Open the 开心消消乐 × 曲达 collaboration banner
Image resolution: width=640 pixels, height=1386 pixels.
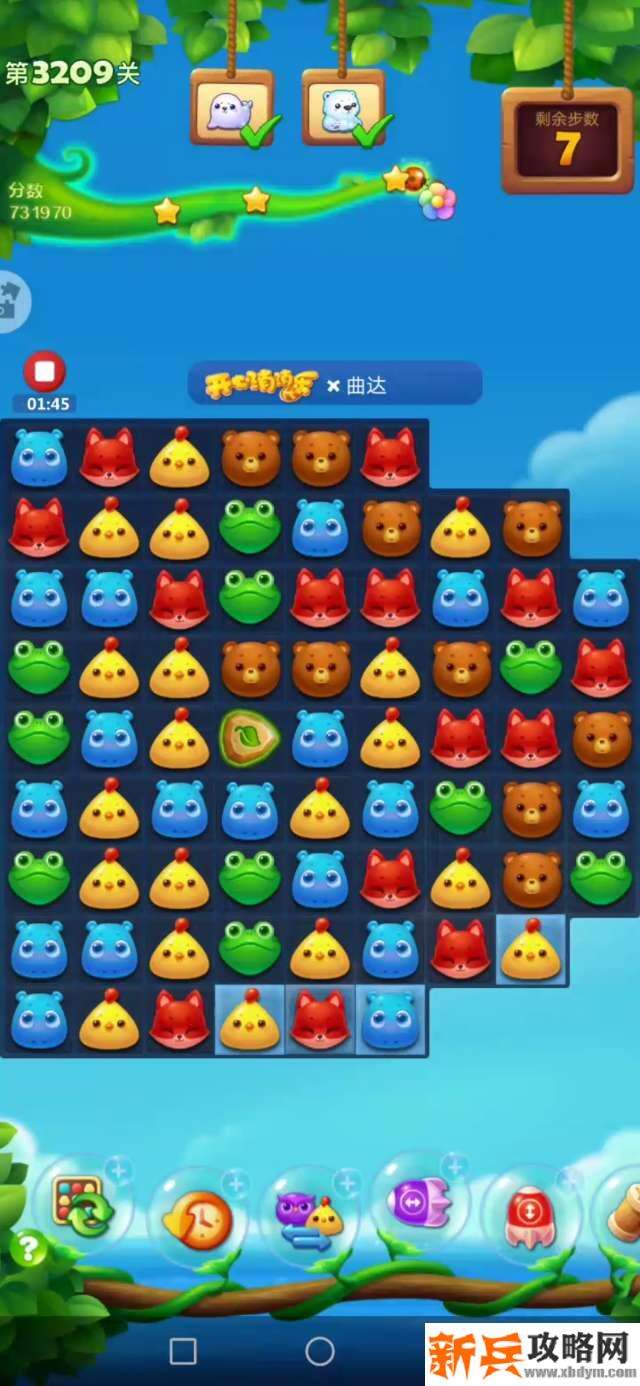click(x=334, y=385)
